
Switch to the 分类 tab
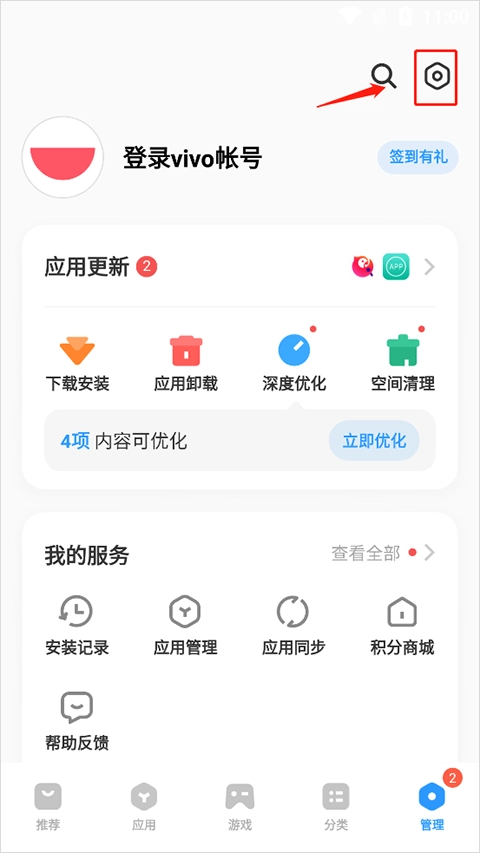(336, 807)
